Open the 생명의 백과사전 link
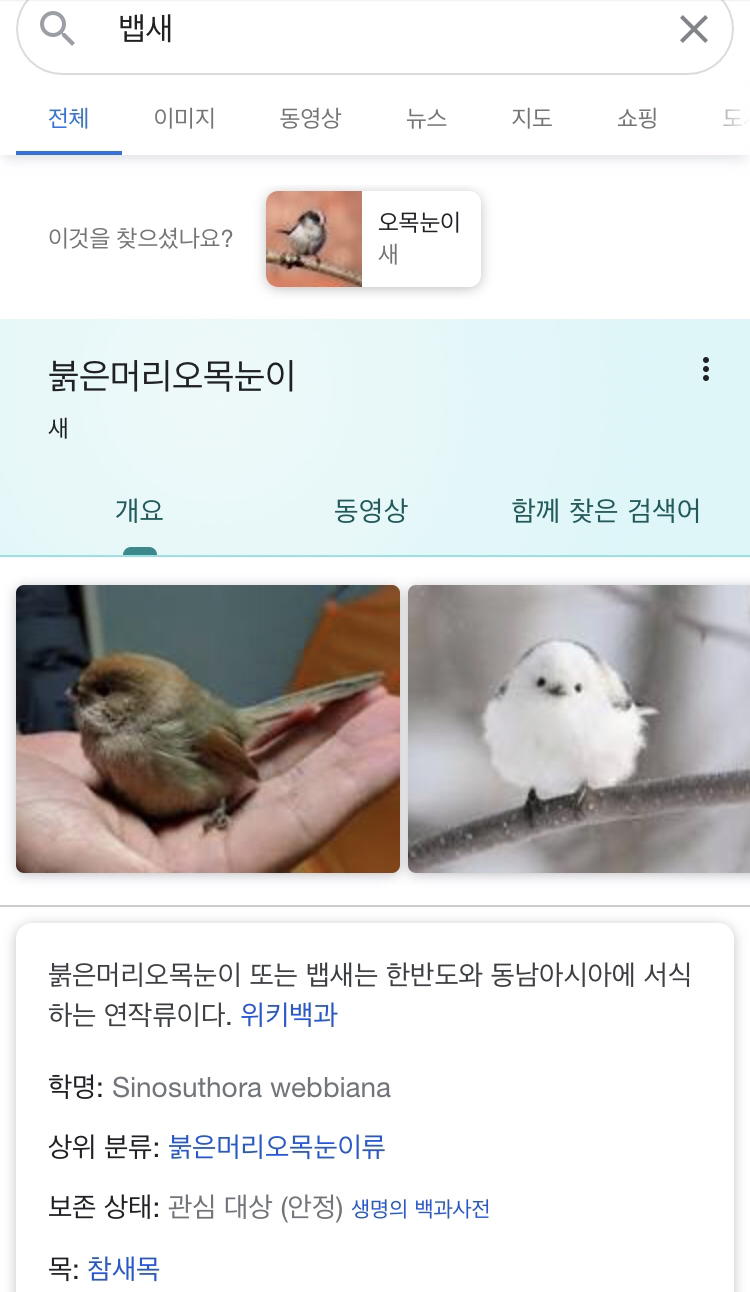Image resolution: width=750 pixels, height=1292 pixels. tap(420, 1209)
